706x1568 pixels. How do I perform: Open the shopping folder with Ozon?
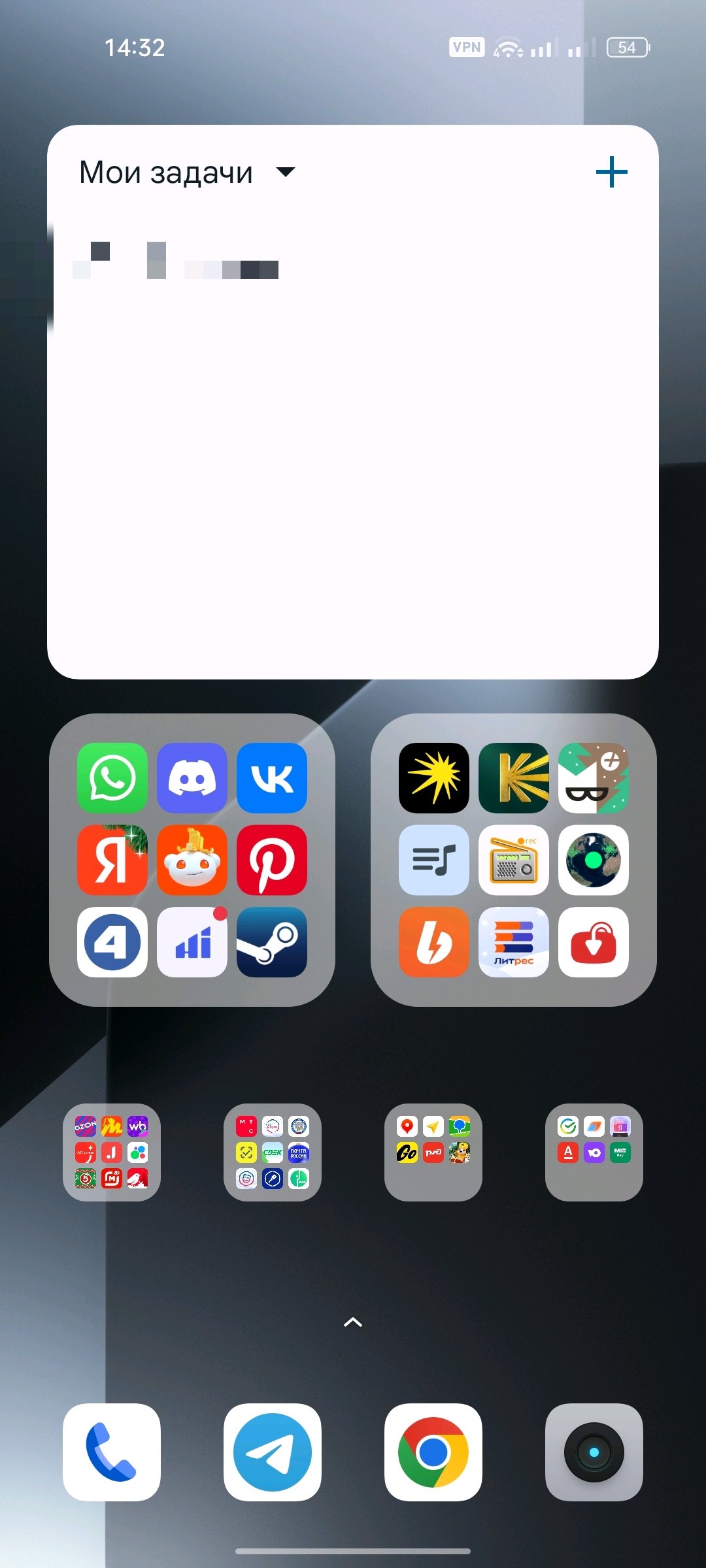point(112,1152)
